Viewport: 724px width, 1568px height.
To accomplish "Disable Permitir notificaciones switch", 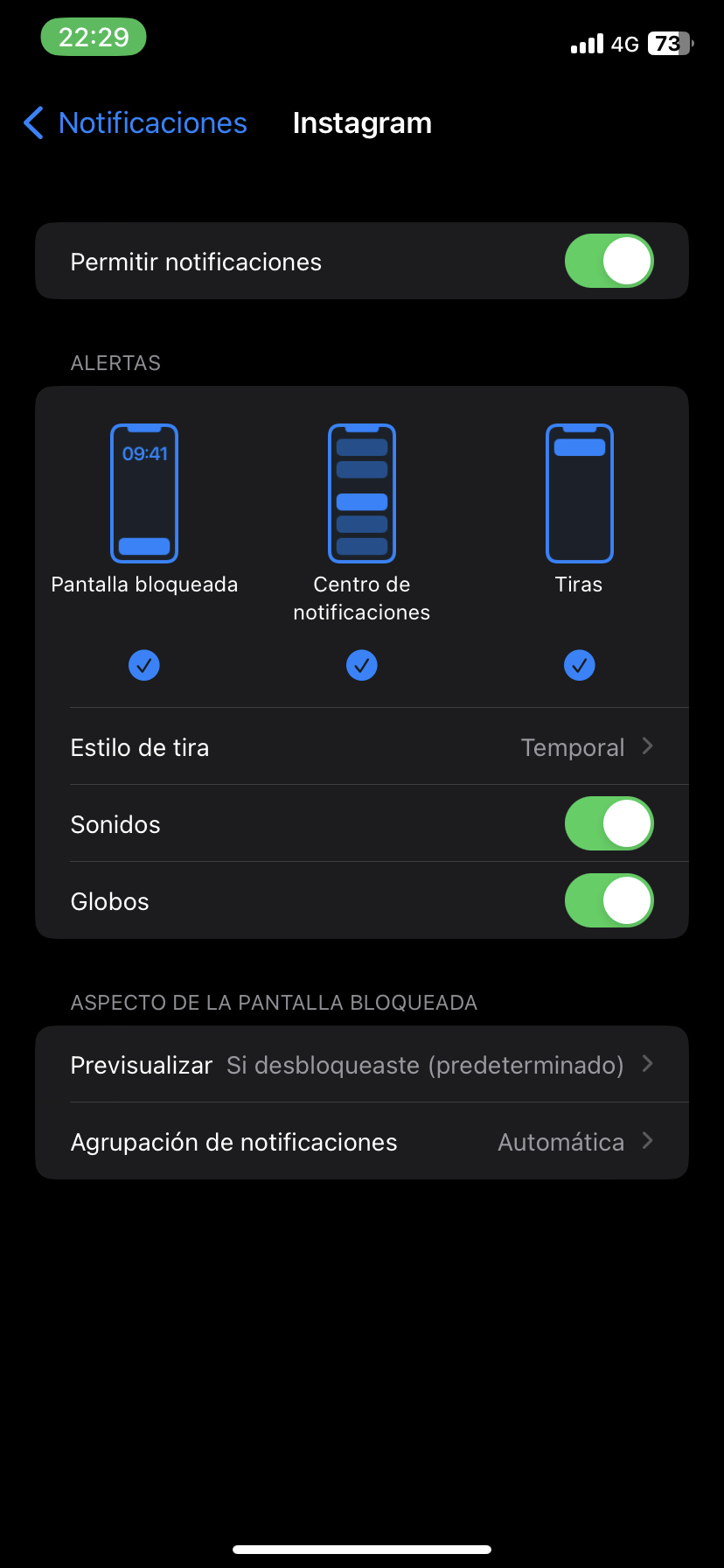I will click(x=609, y=262).
